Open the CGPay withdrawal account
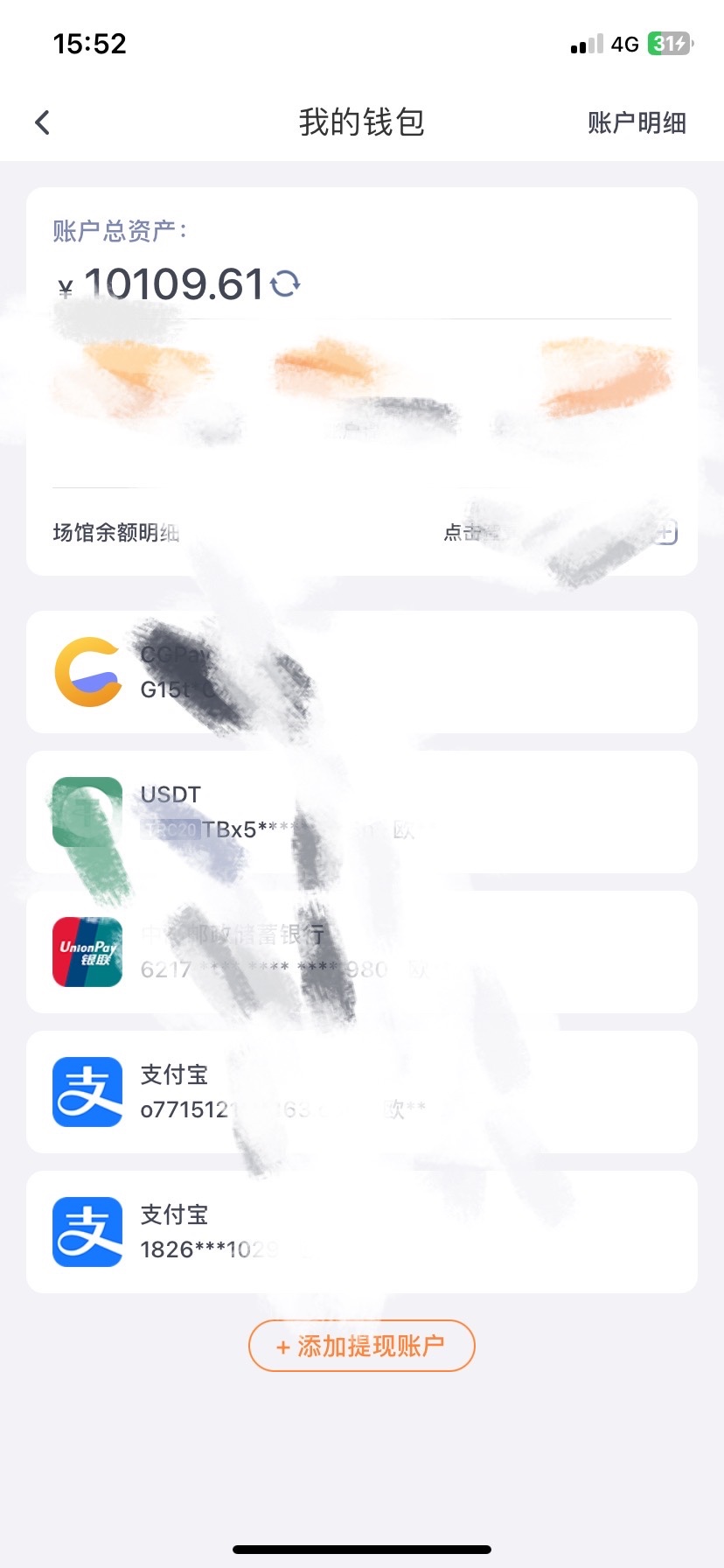The image size is (724, 1568). click(362, 672)
